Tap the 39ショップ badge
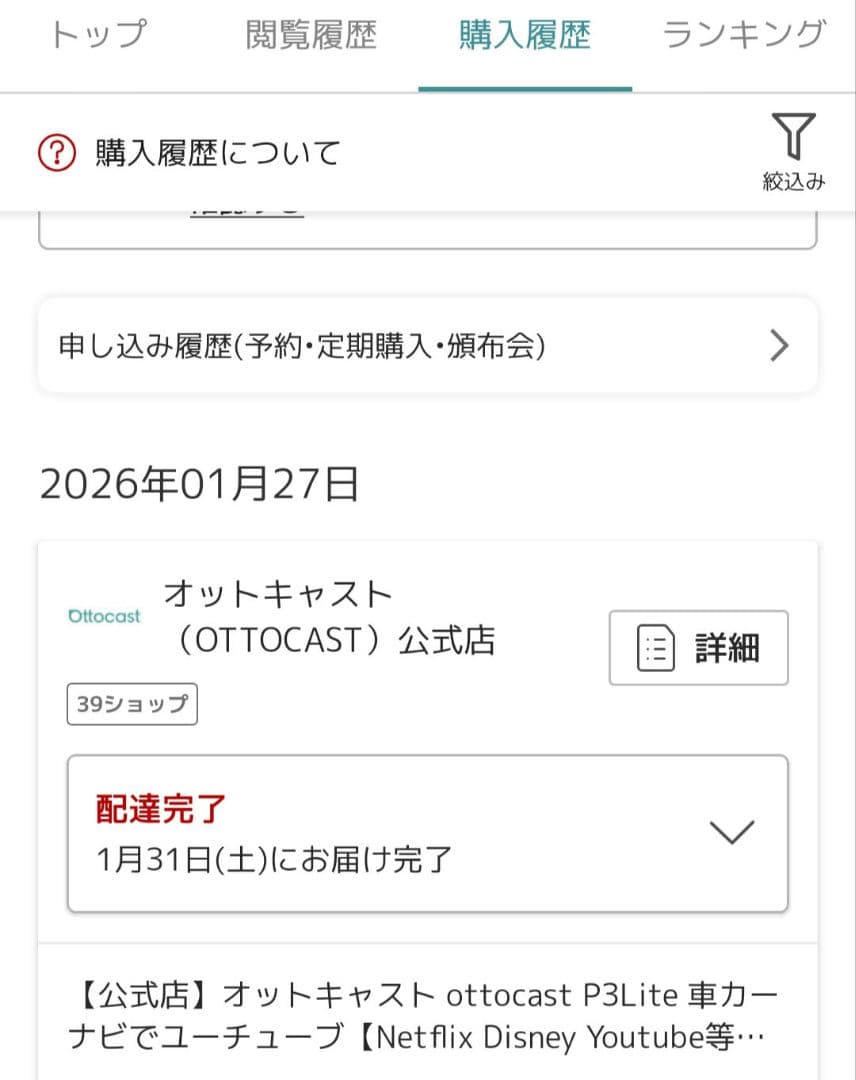Viewport: 856px width, 1080px height. click(x=131, y=704)
